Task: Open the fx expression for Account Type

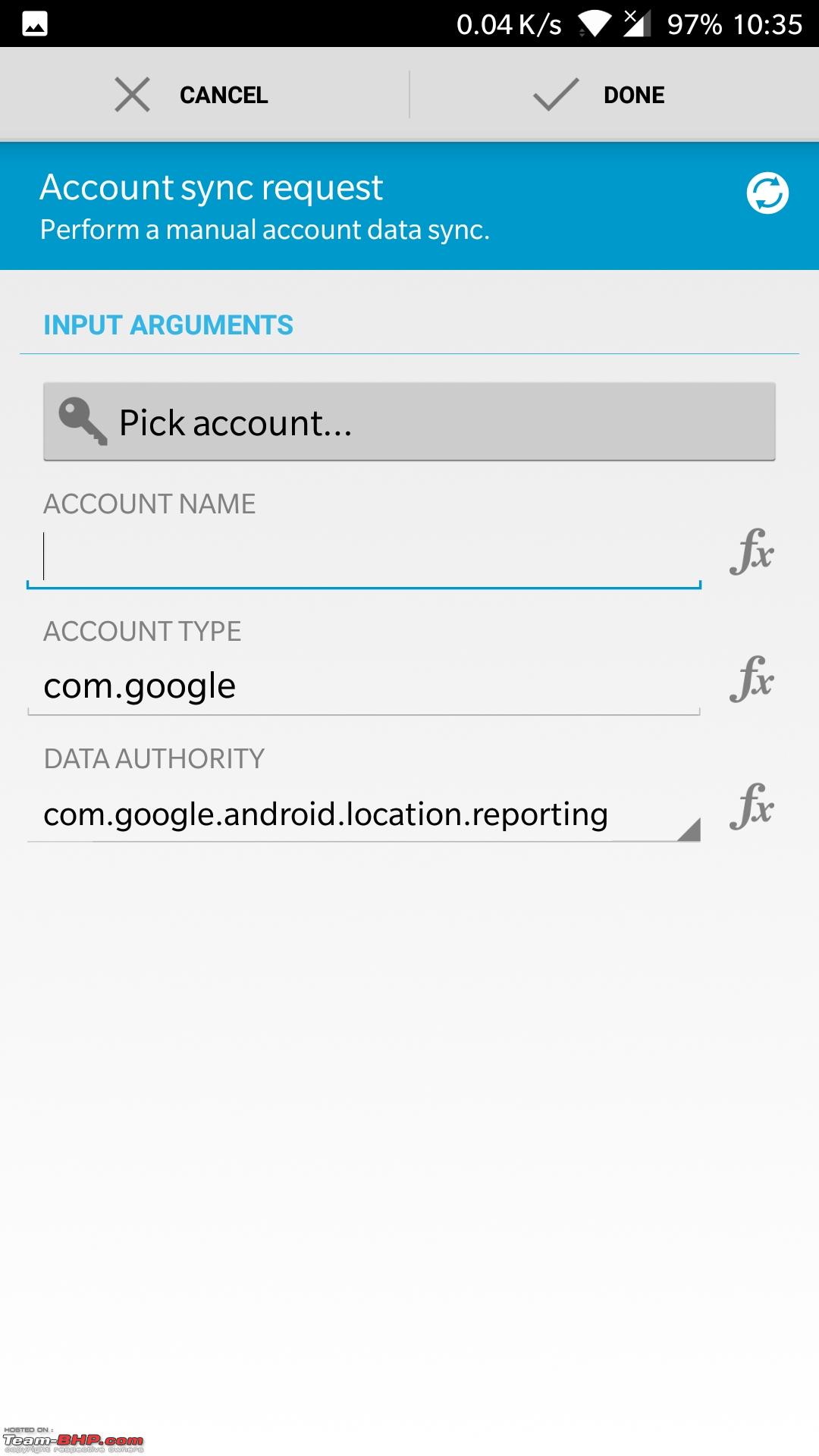Action: tap(752, 679)
